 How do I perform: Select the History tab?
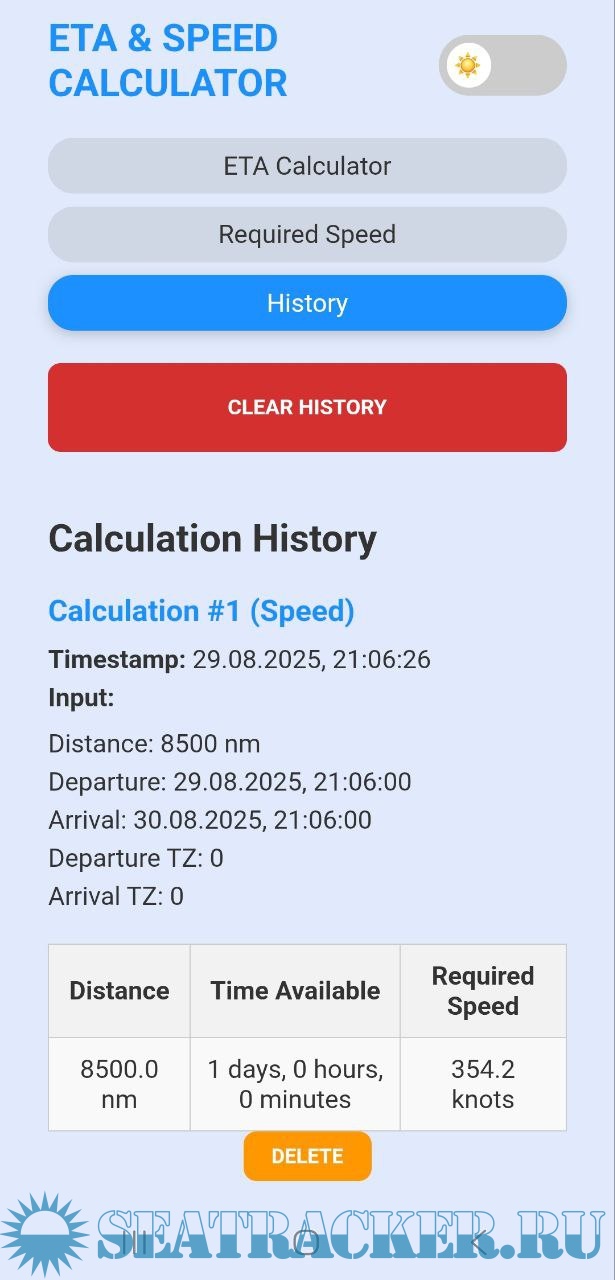pos(307,303)
